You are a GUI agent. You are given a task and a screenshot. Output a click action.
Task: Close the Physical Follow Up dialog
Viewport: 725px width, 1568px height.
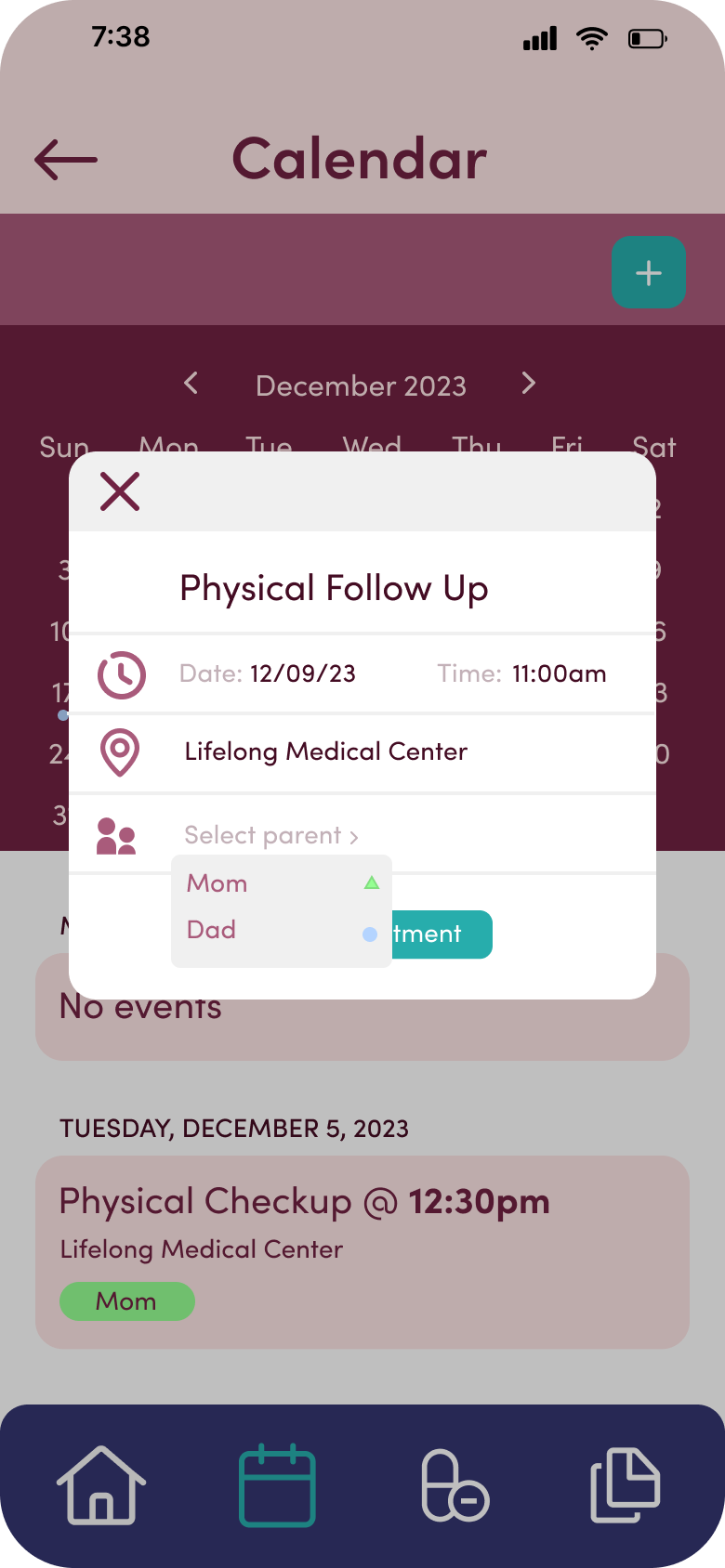120,491
